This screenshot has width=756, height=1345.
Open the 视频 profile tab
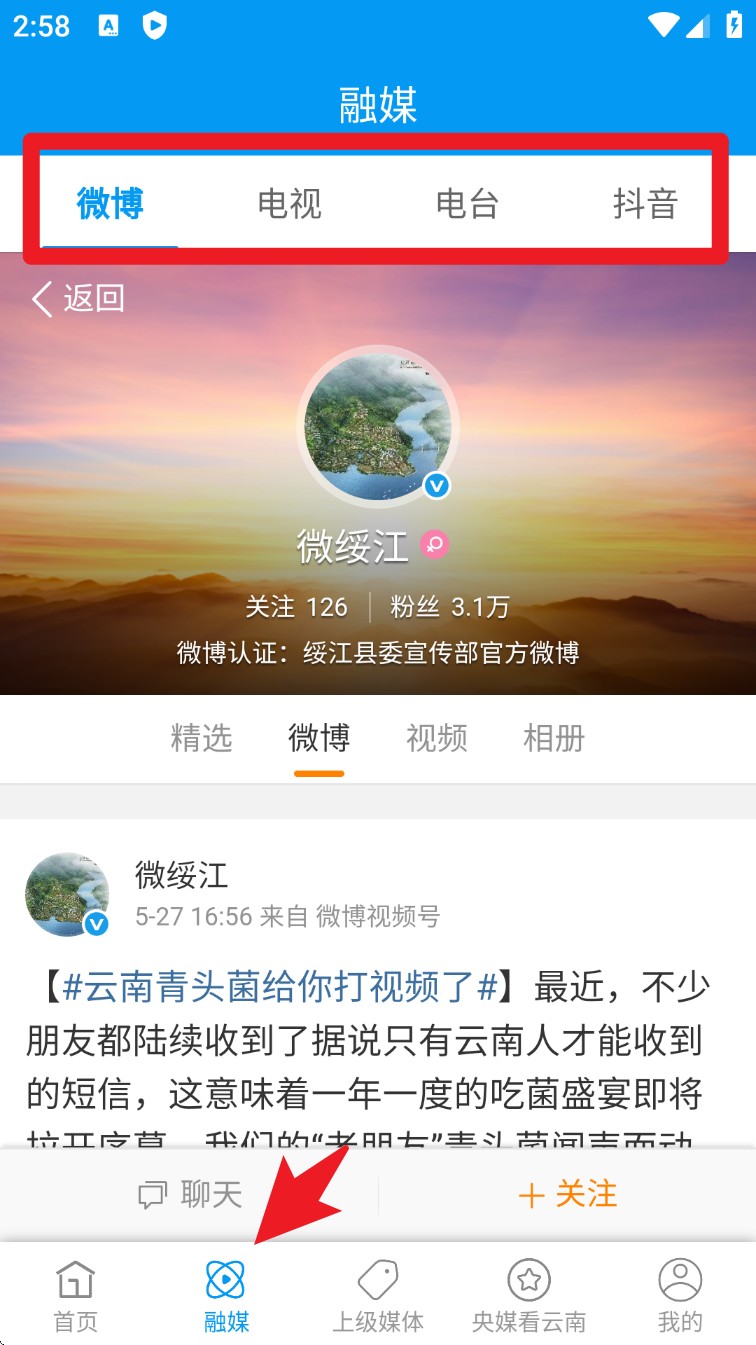[x=436, y=739]
